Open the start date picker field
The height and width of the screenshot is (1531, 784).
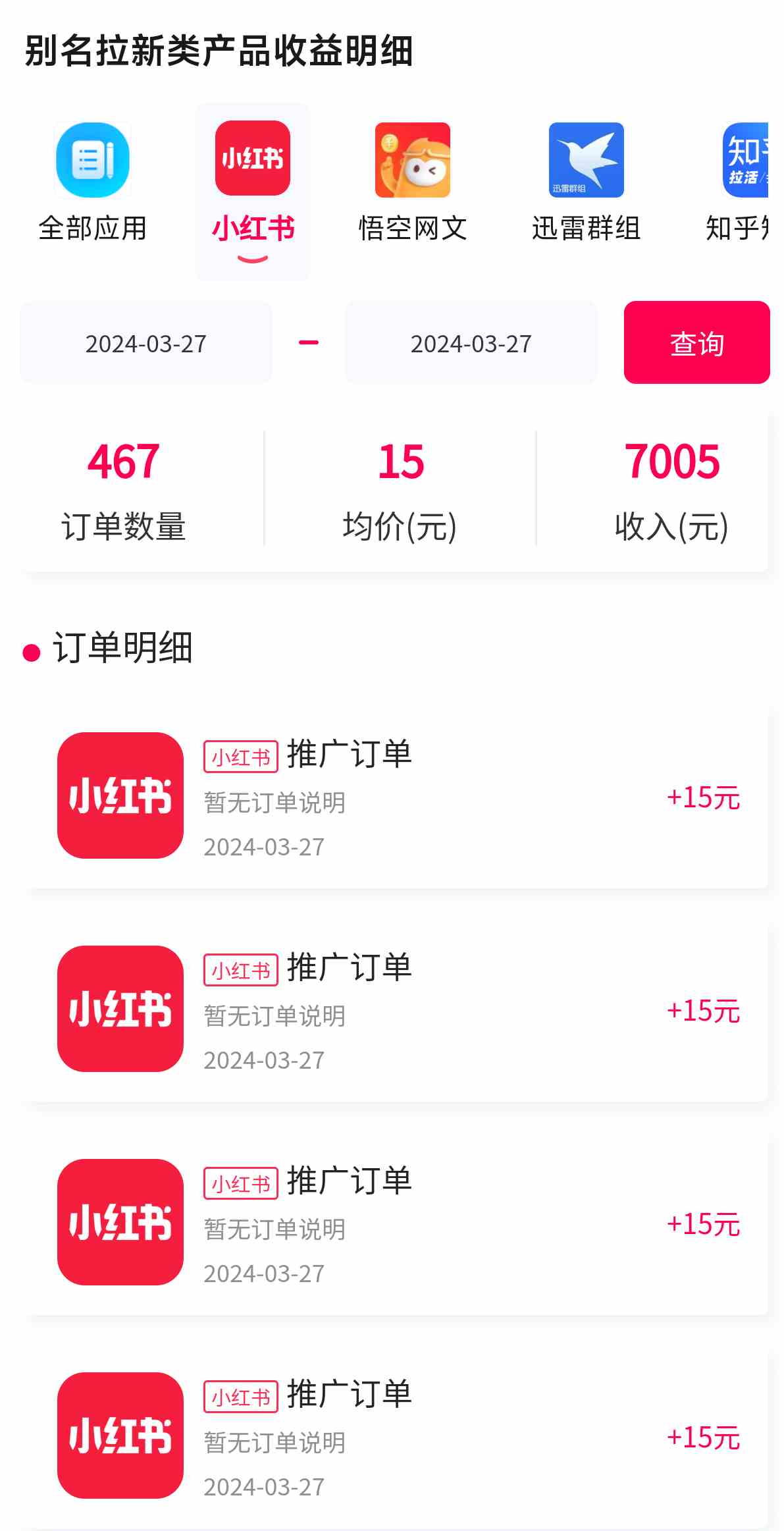coord(146,342)
